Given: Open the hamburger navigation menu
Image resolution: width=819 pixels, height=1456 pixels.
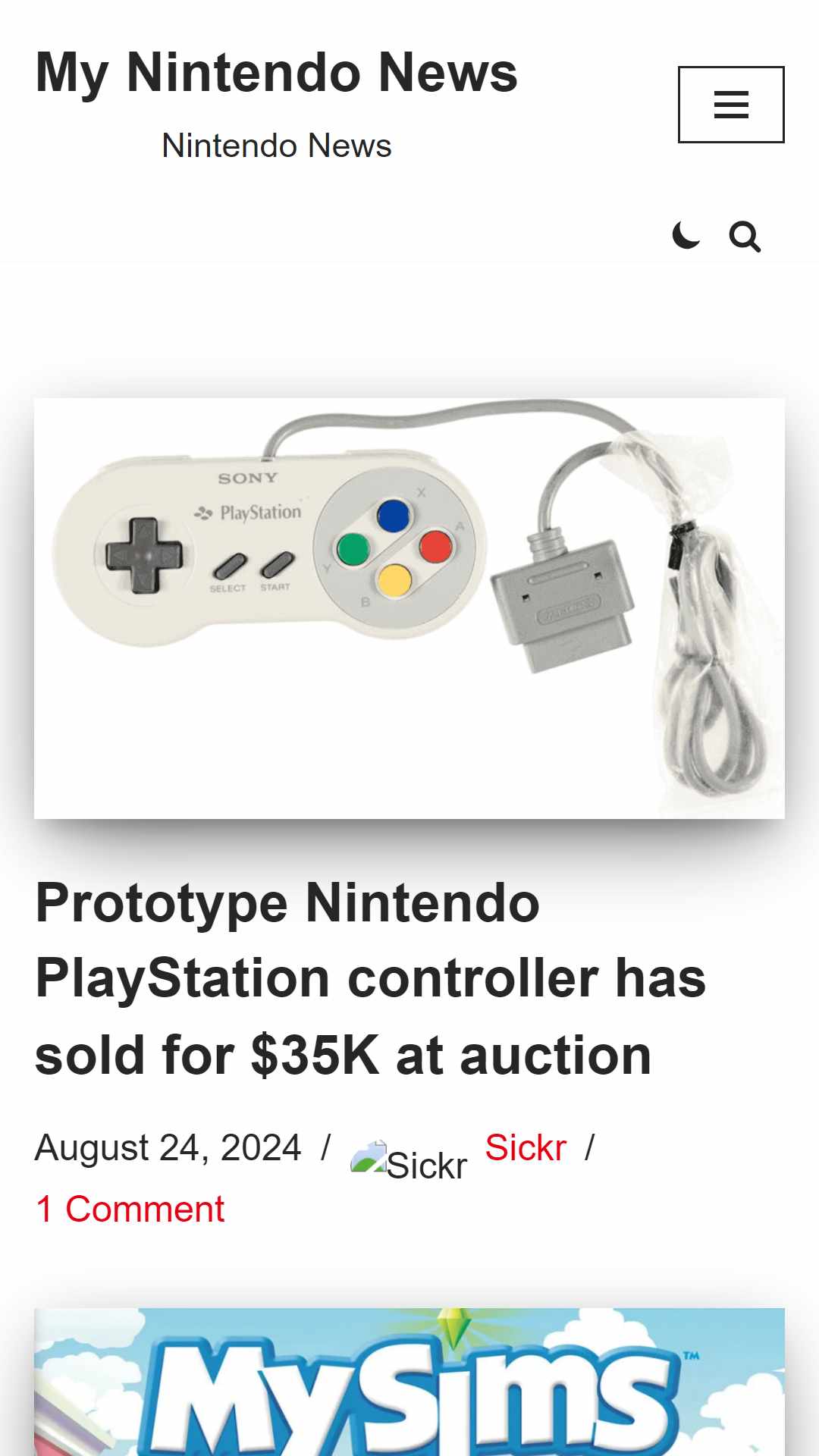Looking at the screenshot, I should pos(730,105).
